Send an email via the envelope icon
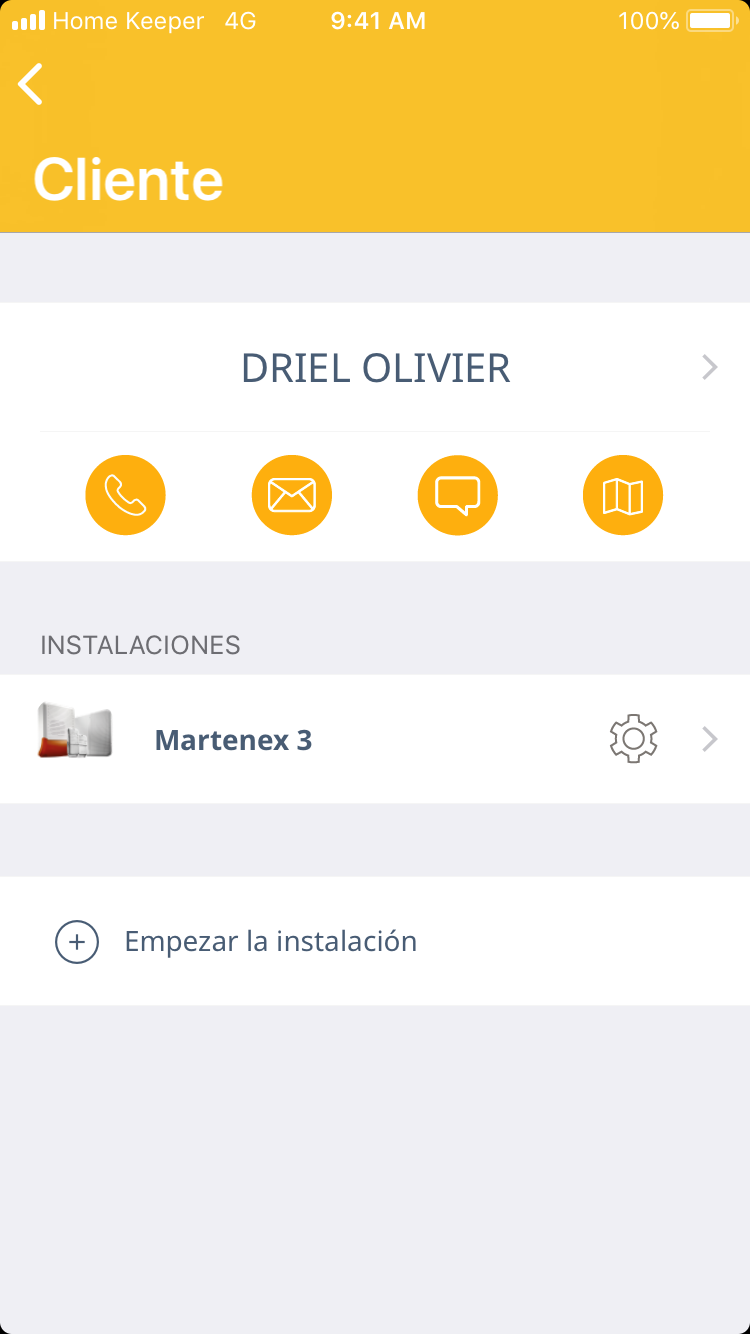Viewport: 750px width, 1334px height. point(291,495)
